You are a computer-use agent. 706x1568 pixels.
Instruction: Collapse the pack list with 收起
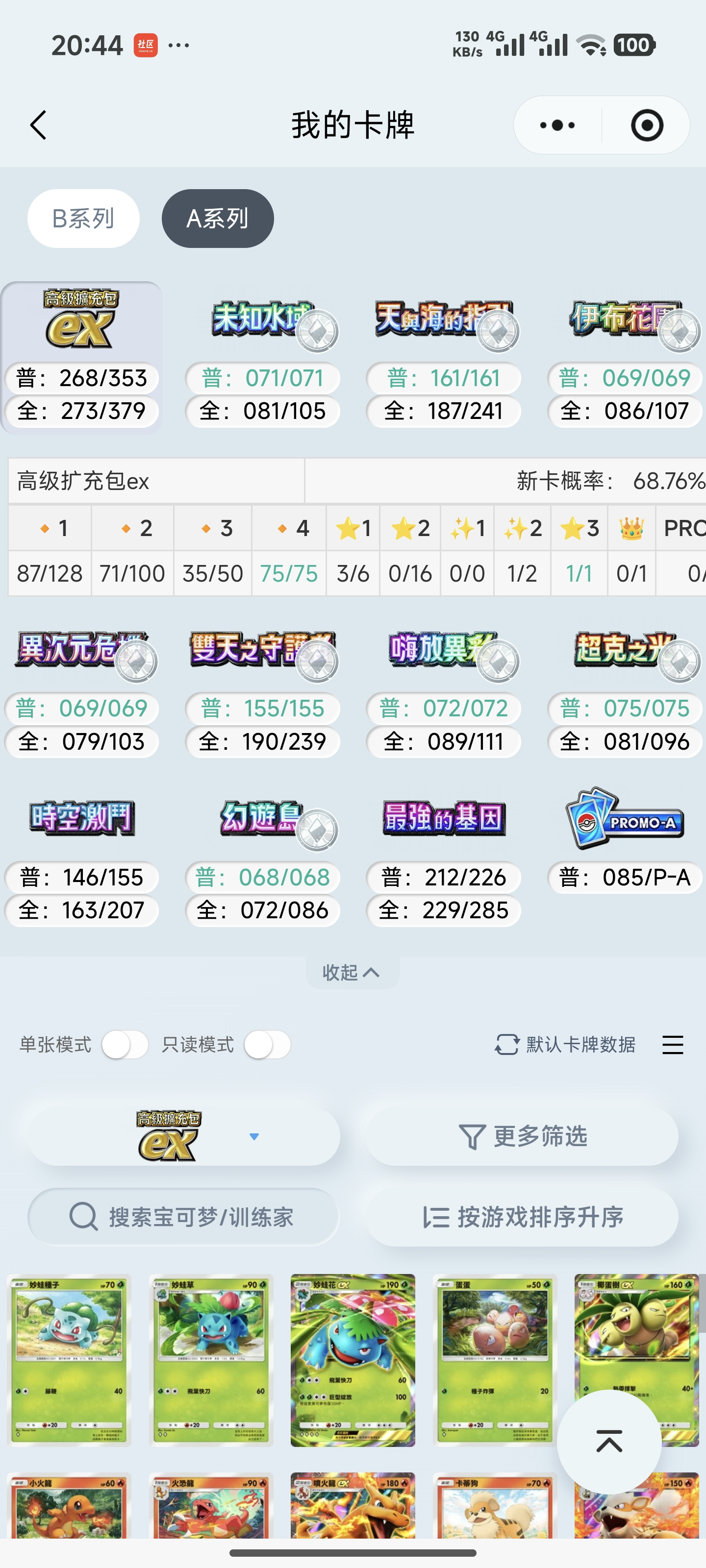click(x=352, y=973)
